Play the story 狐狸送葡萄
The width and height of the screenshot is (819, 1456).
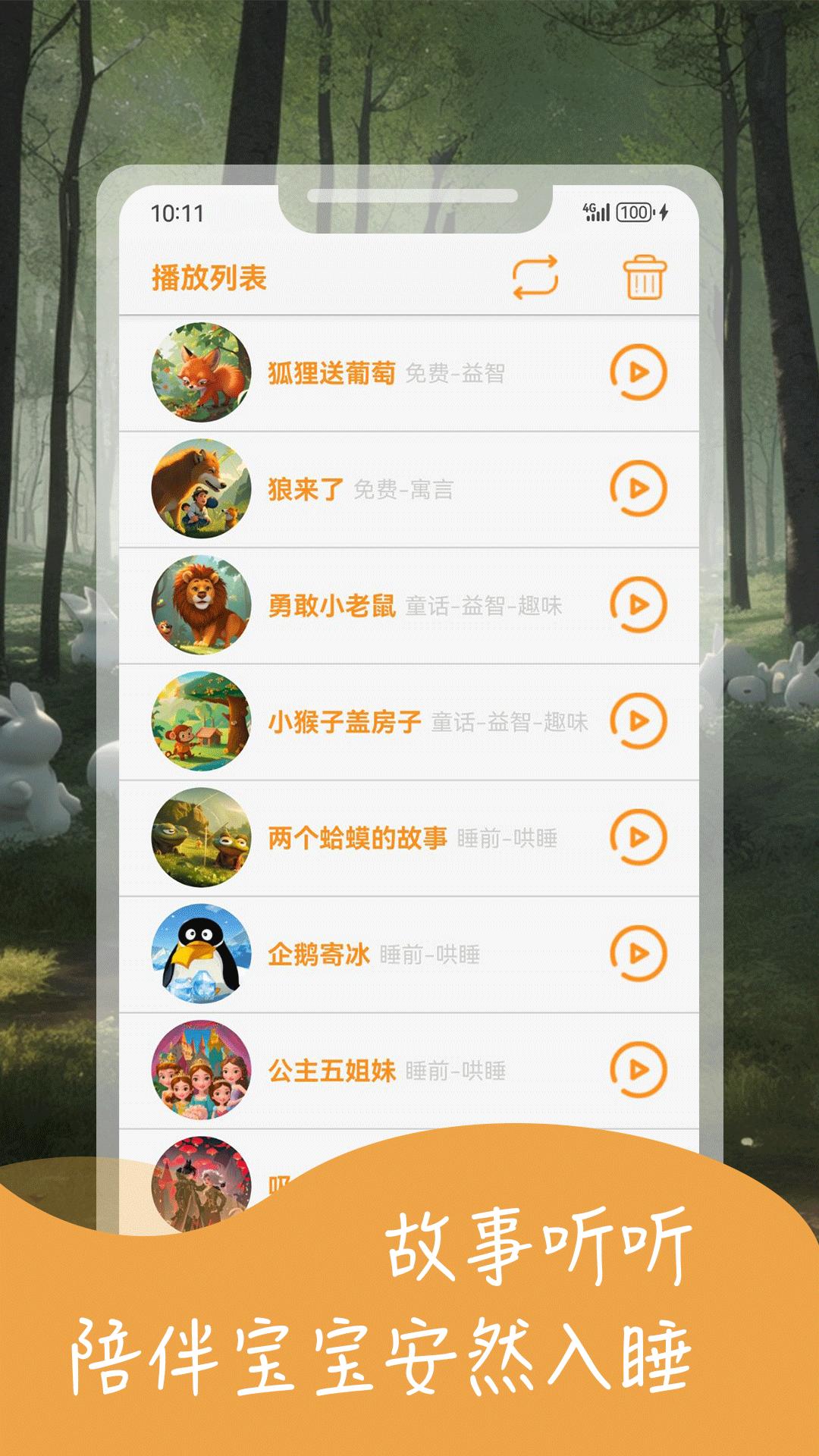coord(639,373)
